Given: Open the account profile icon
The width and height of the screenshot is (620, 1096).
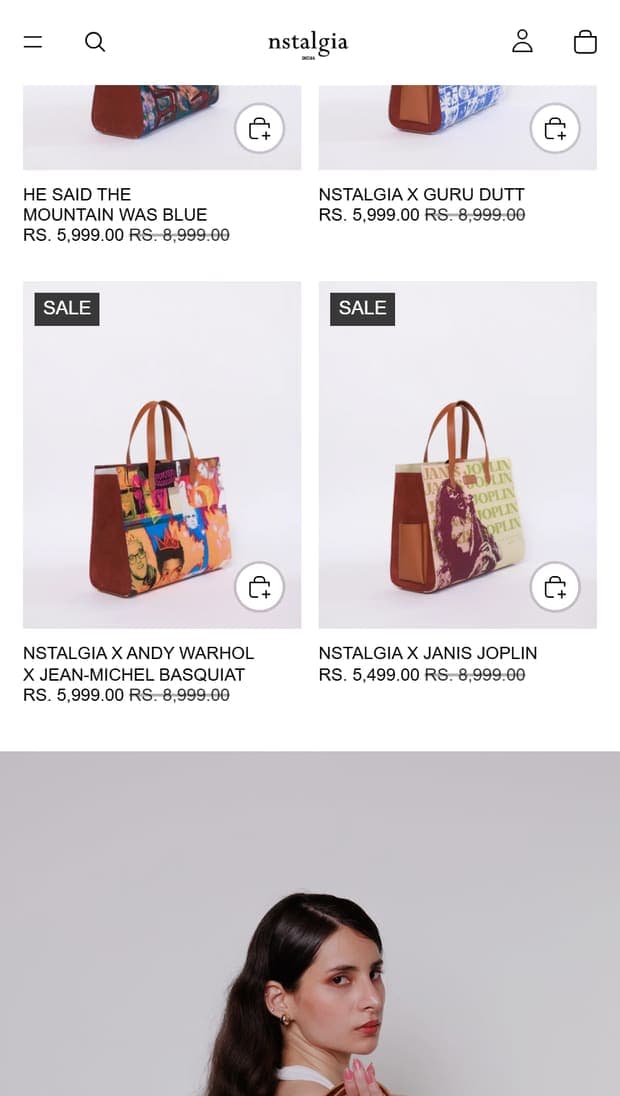Looking at the screenshot, I should pyautogui.click(x=522, y=41).
